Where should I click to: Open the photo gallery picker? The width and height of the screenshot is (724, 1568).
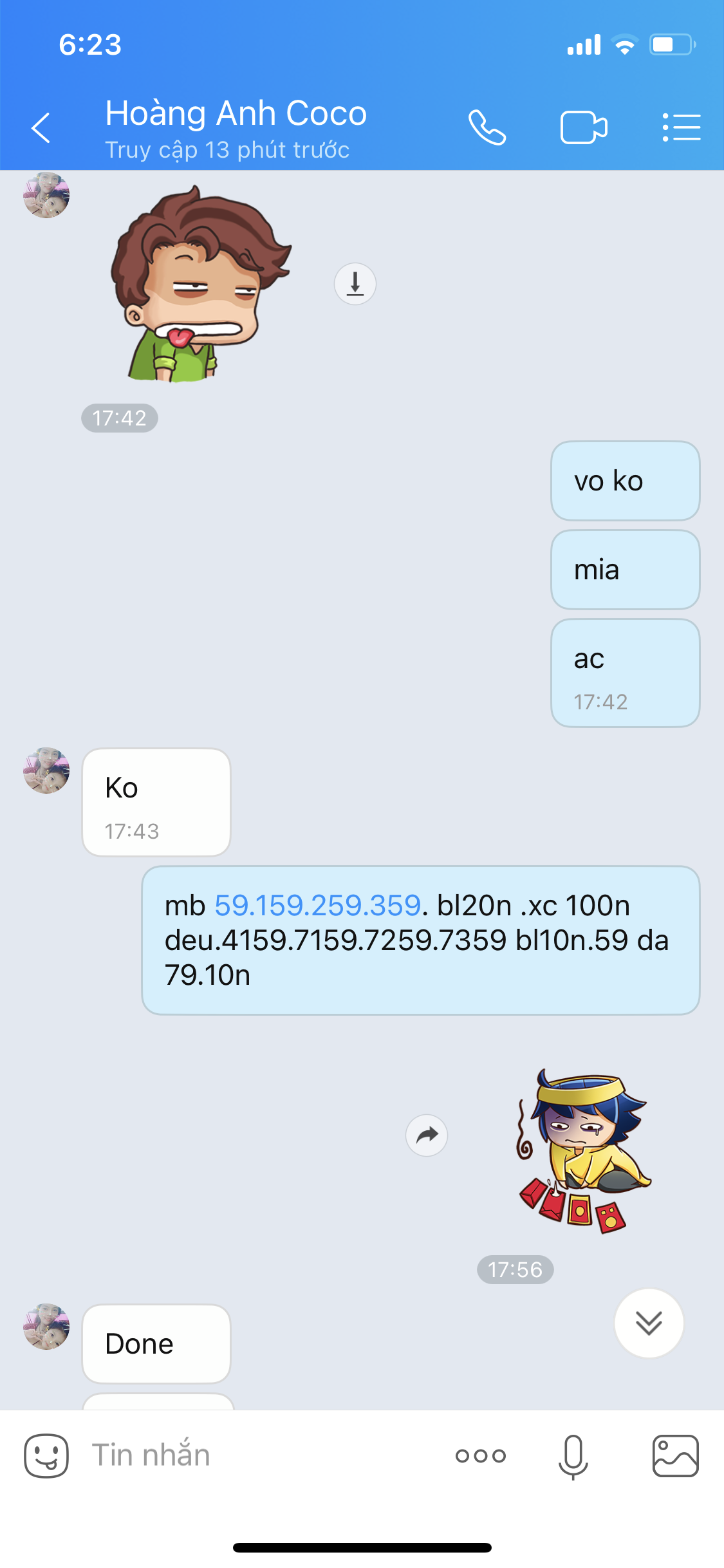pyautogui.click(x=675, y=1455)
